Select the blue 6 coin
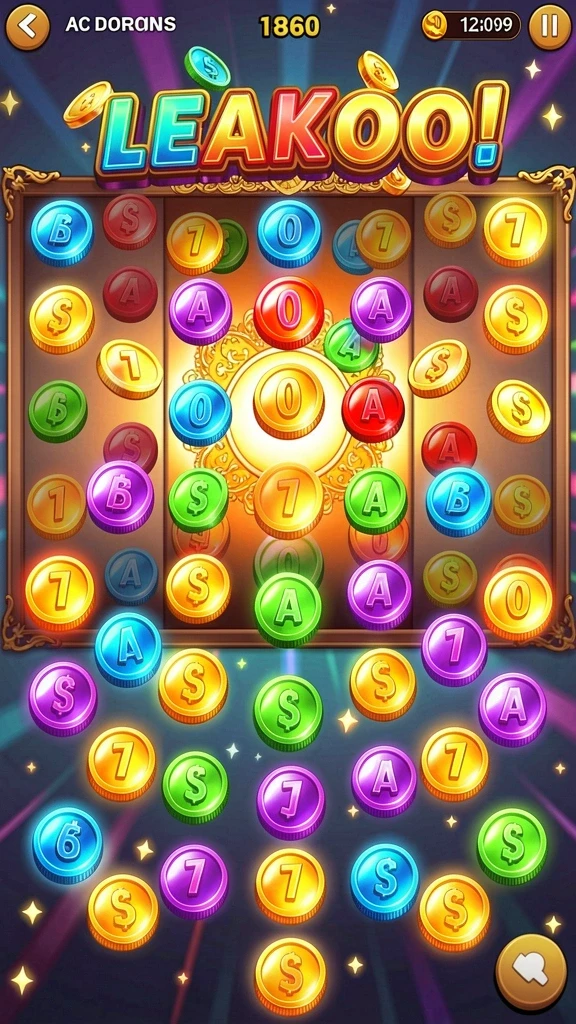Screen dimensions: 576x1024 [x=68, y=845]
